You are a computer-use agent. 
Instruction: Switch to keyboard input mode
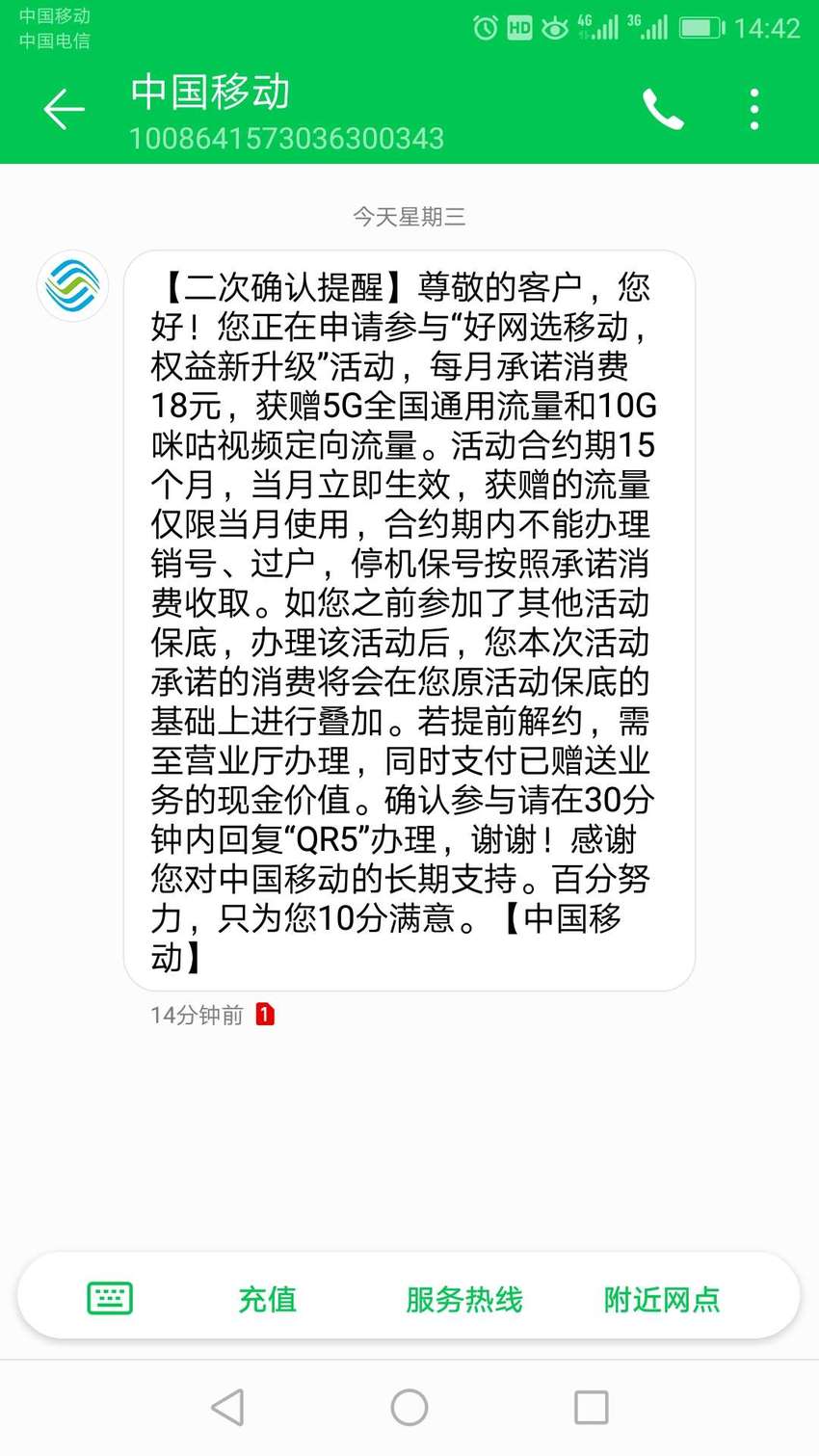110,1299
